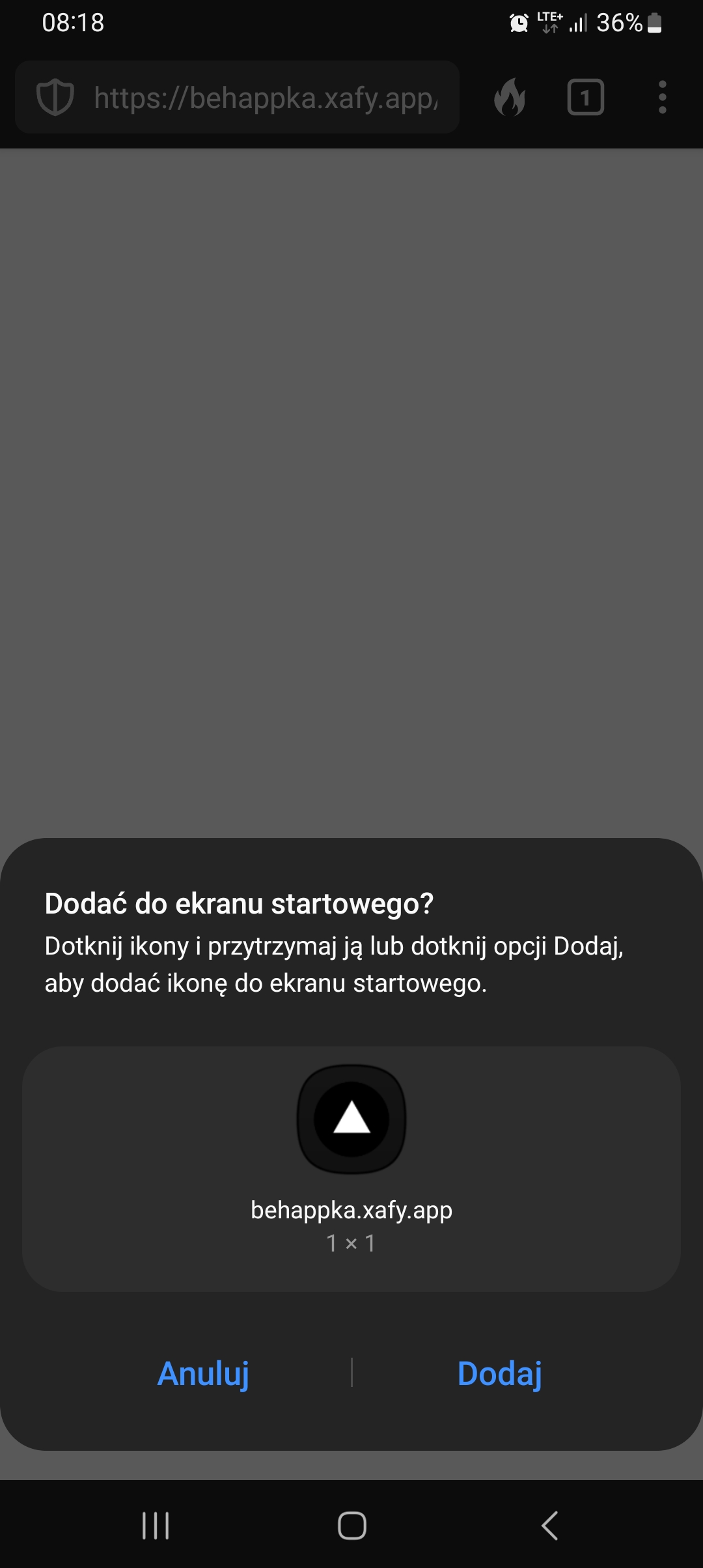Open the three-dot browser options menu

[x=662, y=97]
